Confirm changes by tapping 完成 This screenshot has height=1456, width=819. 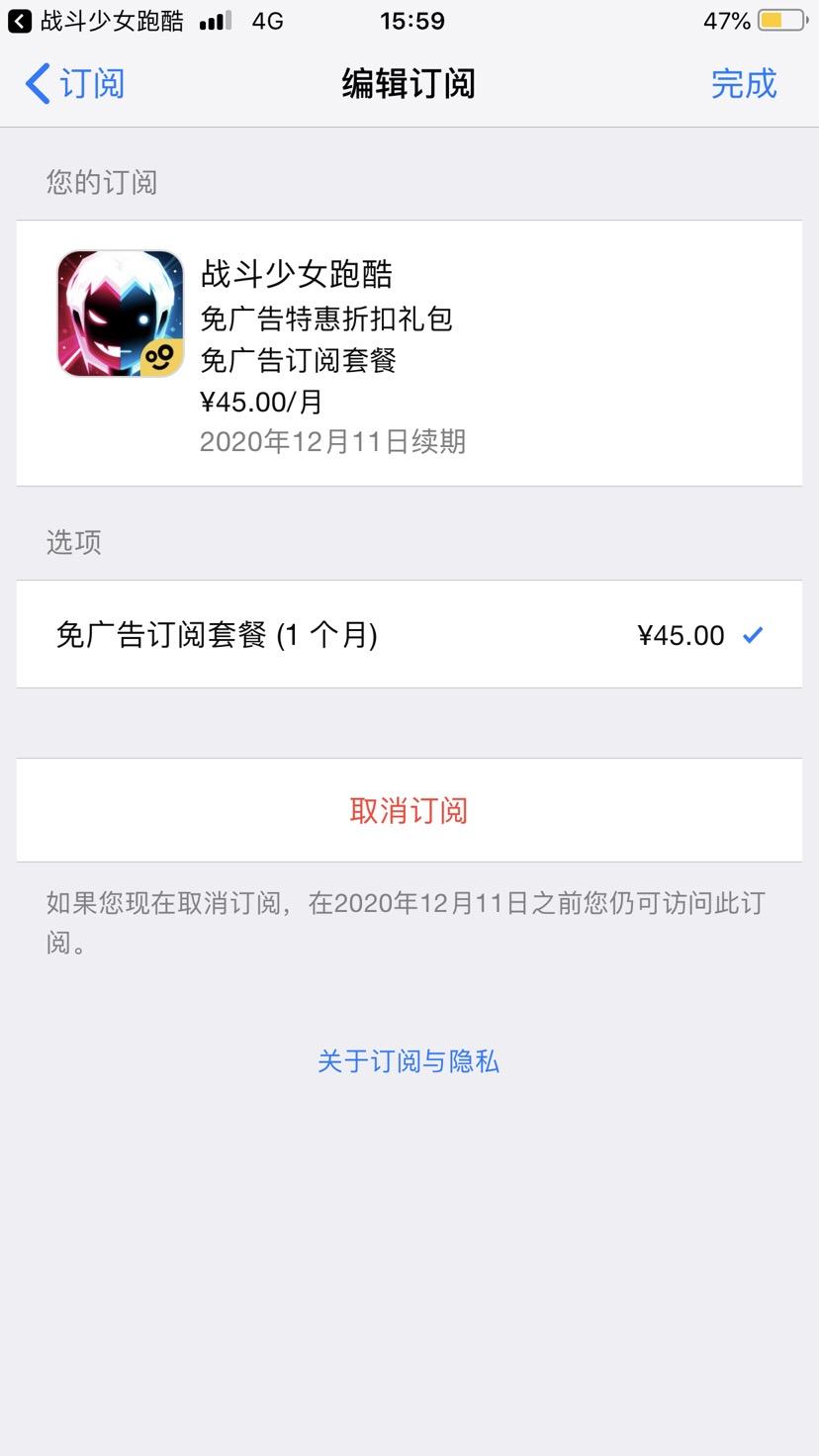pos(744,84)
